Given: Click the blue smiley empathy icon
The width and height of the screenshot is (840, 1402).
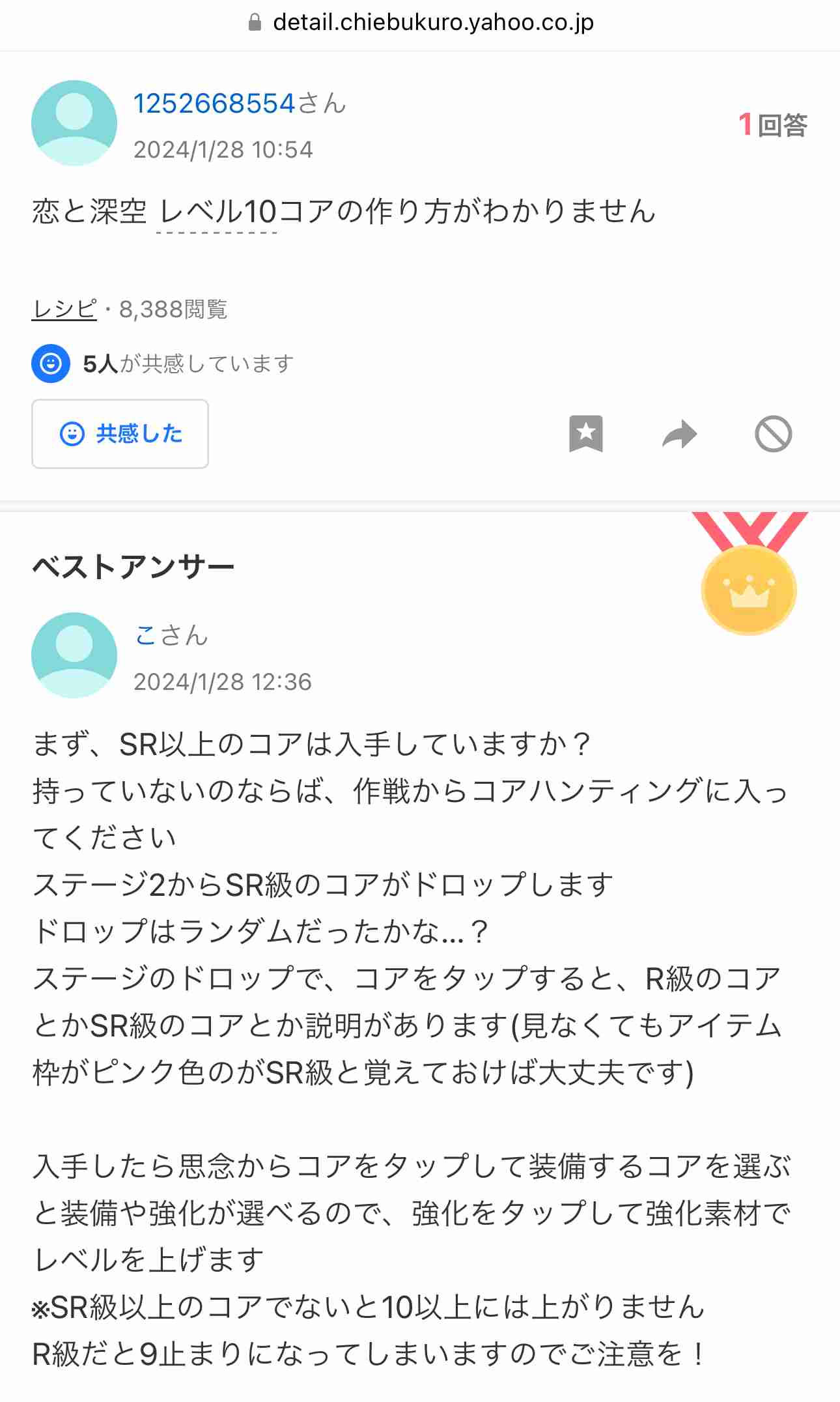Looking at the screenshot, I should pos(50,363).
